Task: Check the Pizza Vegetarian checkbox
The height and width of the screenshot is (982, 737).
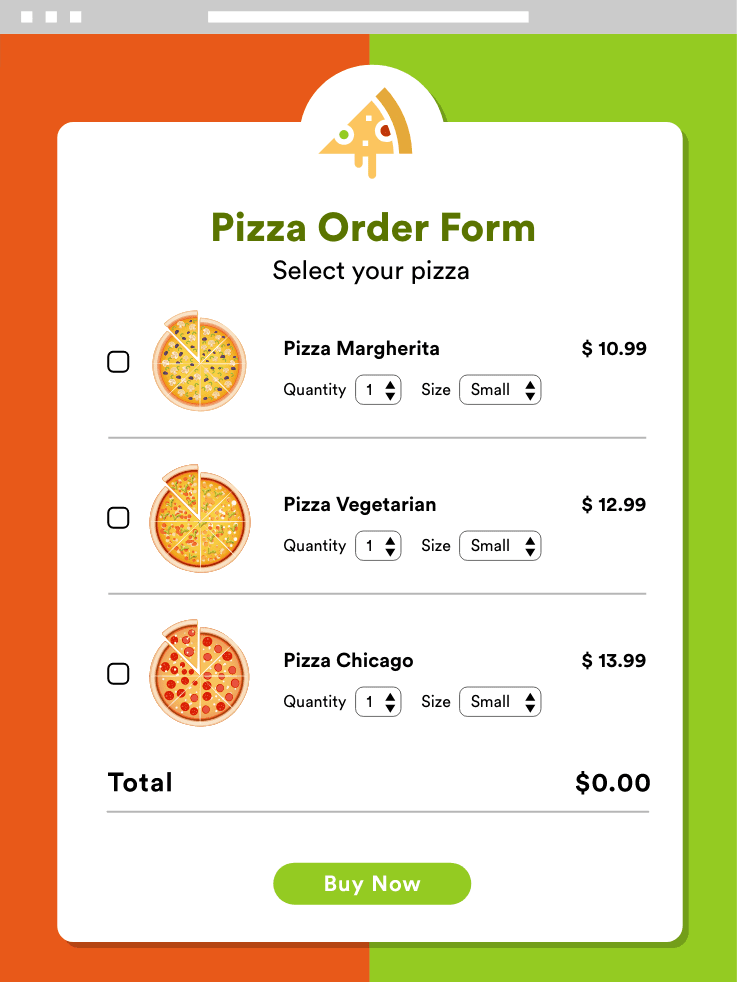Action: pos(118,518)
